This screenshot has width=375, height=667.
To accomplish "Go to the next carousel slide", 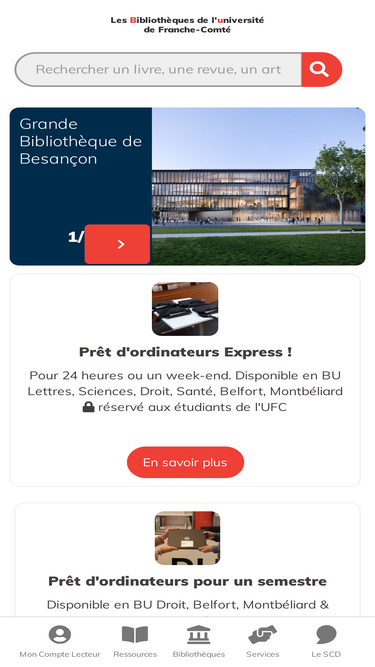I will pyautogui.click(x=117, y=244).
